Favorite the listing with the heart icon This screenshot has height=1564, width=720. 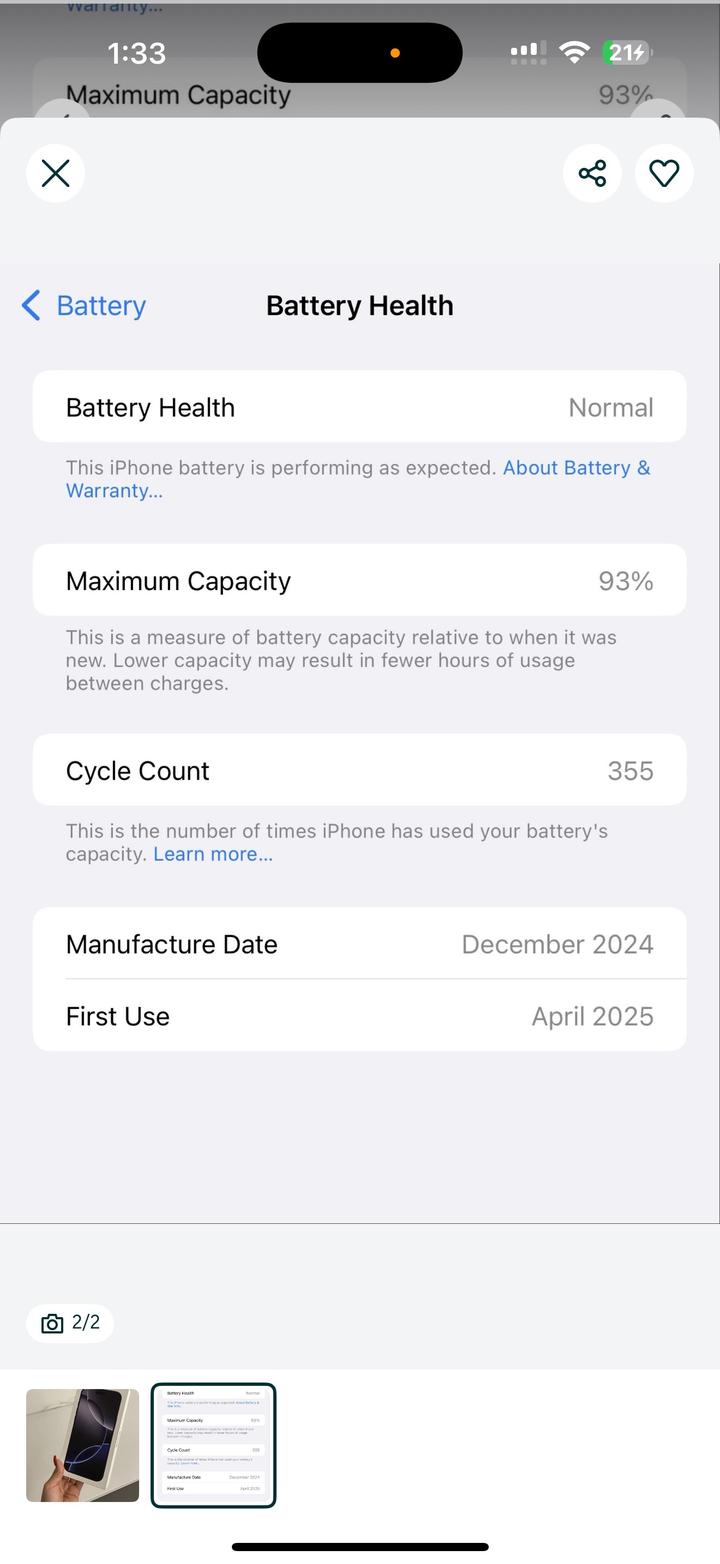[x=664, y=173]
